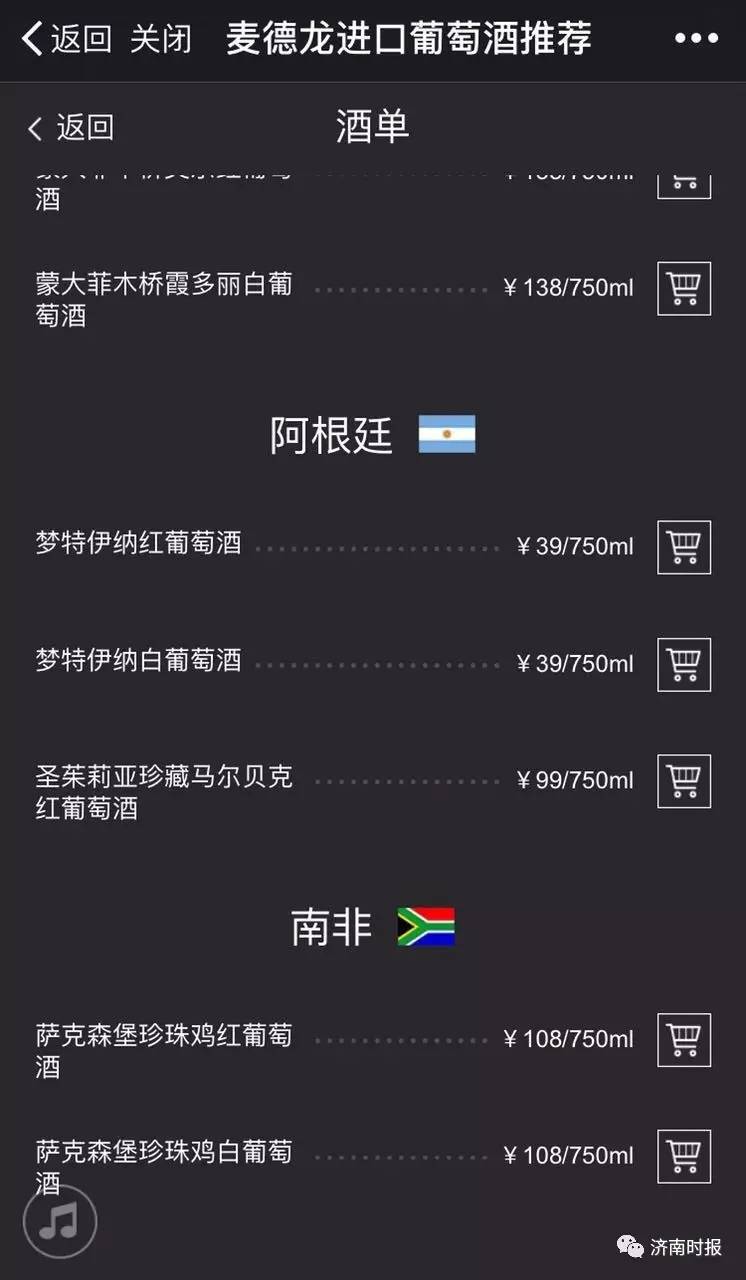Add 圣茱莉亚珍藏马尔贝克红葡萄酒 to cart

pyautogui.click(x=683, y=781)
